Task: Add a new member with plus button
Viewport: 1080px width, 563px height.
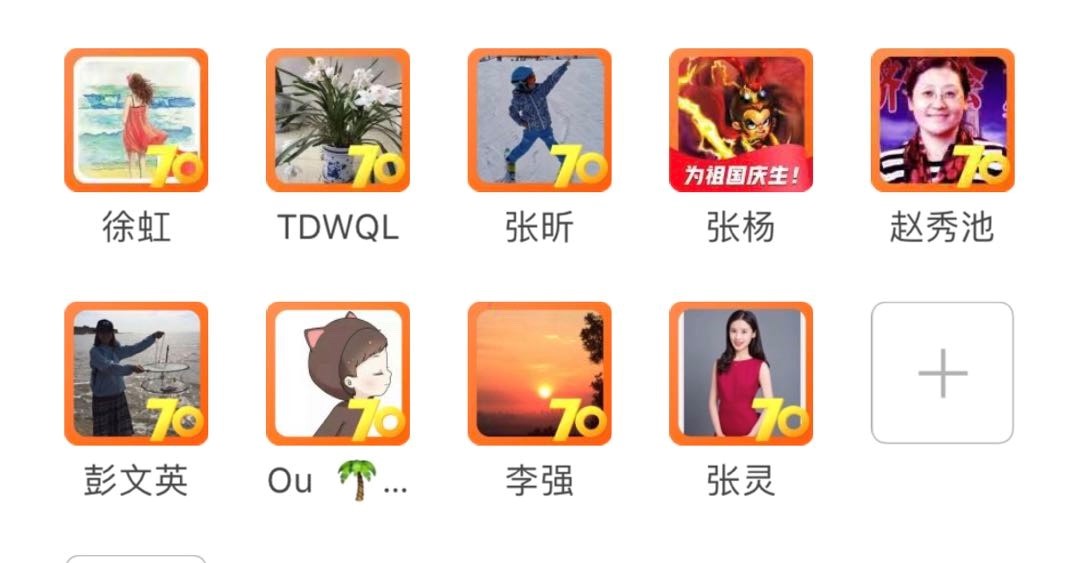Action: tap(942, 373)
